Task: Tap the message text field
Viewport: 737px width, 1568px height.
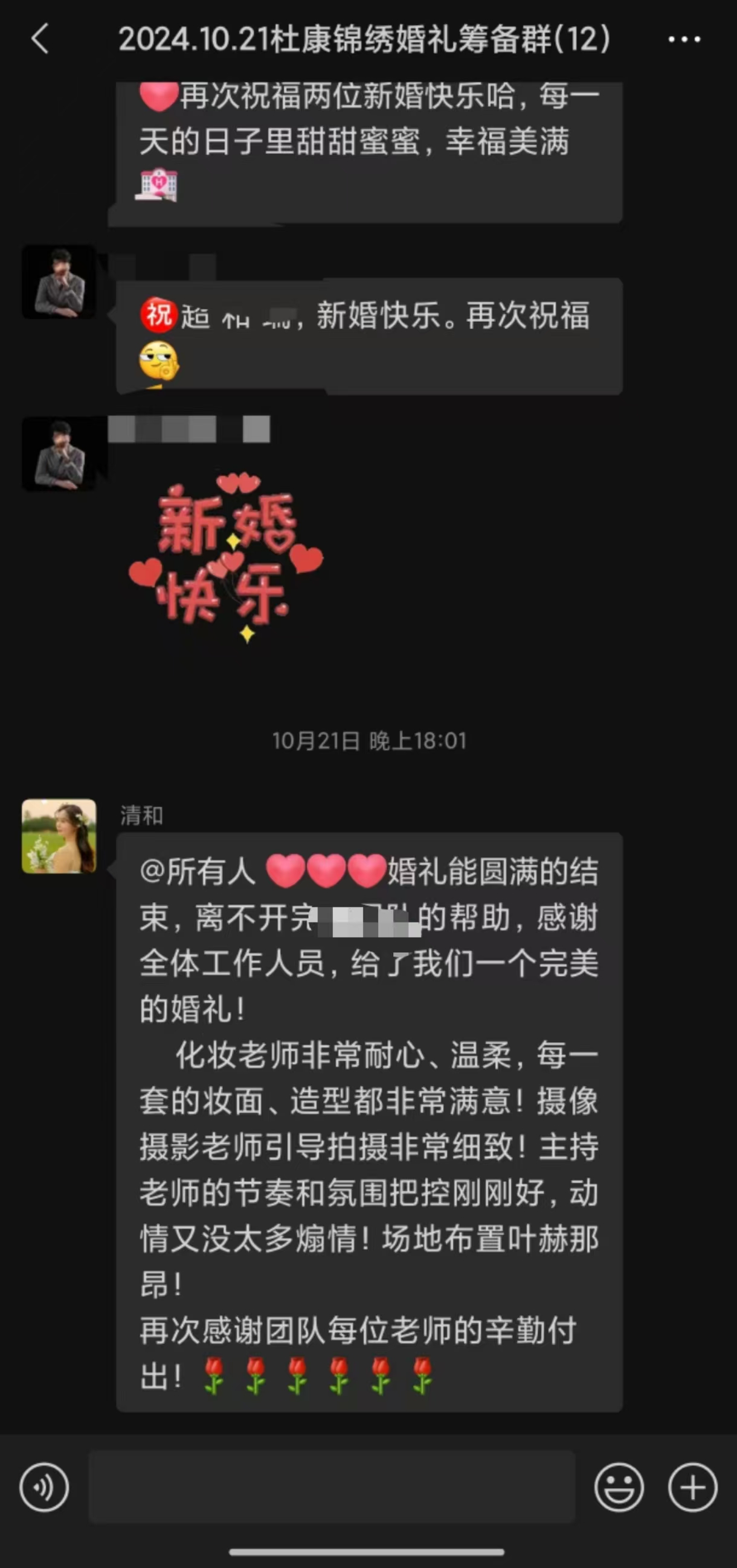Action: pyautogui.click(x=332, y=1486)
